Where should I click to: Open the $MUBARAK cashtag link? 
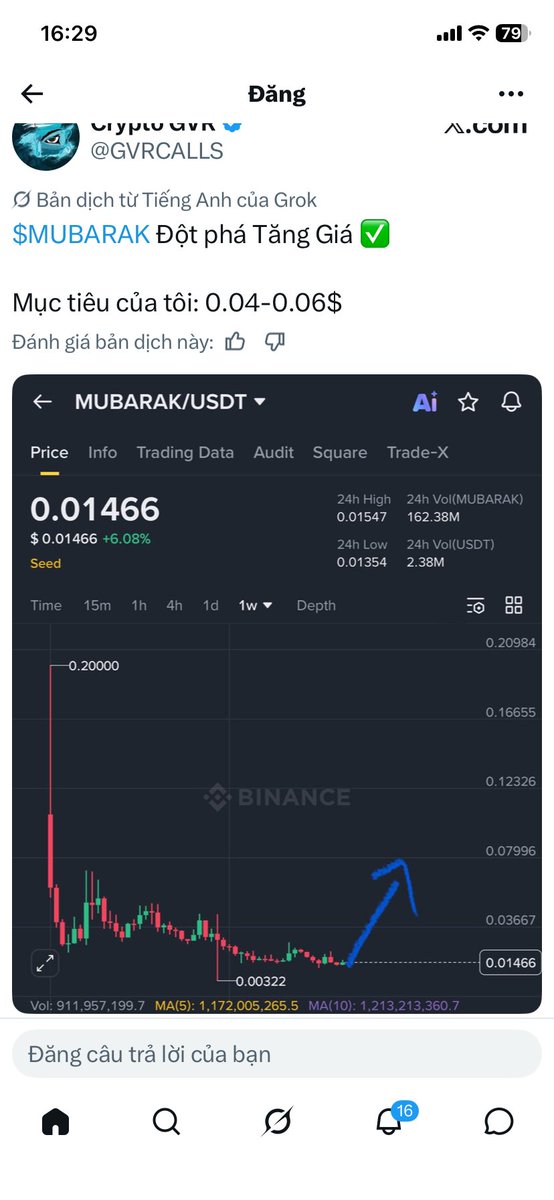point(81,235)
